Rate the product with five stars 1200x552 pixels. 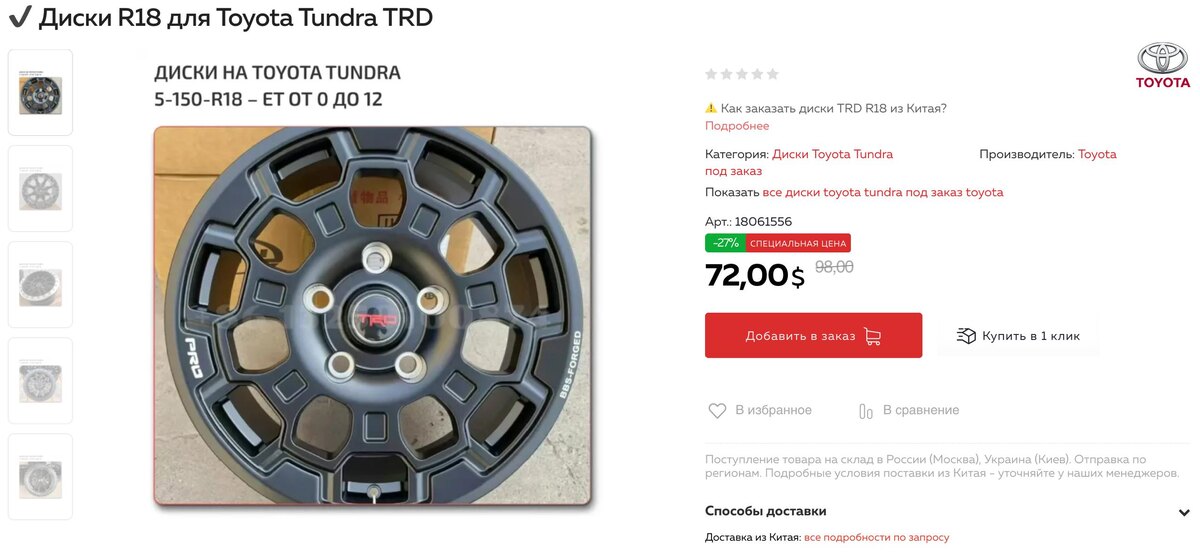tap(772, 74)
